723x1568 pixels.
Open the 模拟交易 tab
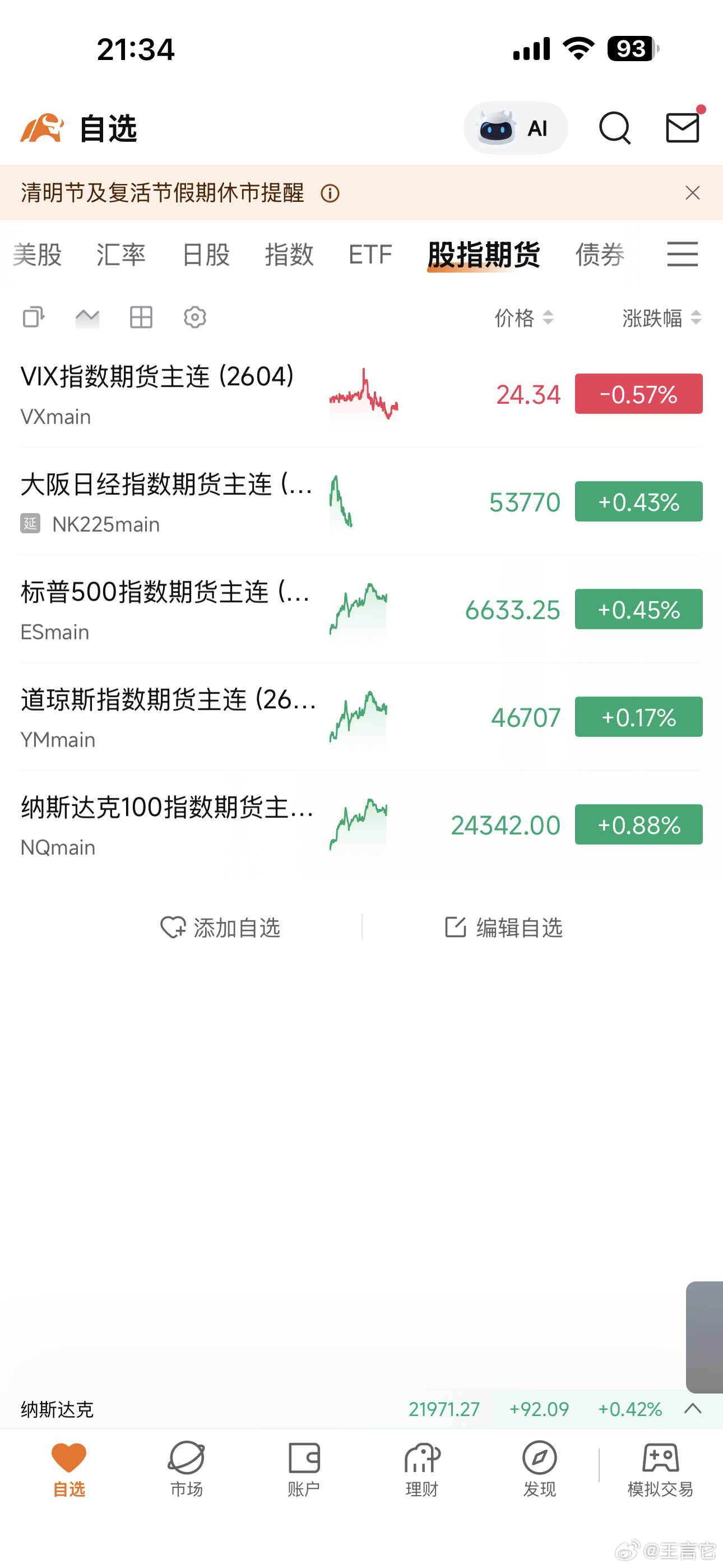click(x=660, y=1469)
